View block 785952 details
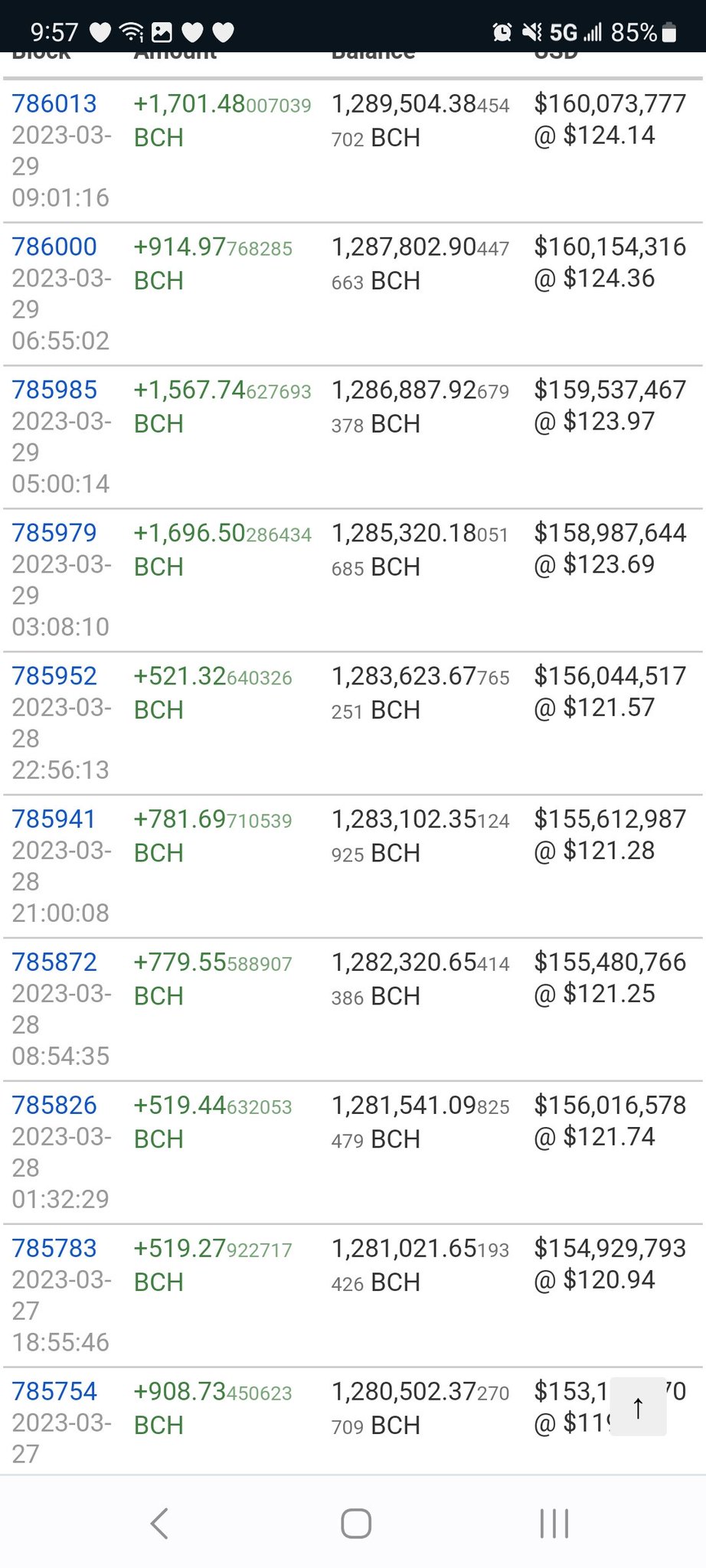706x1568 pixels. [x=54, y=676]
